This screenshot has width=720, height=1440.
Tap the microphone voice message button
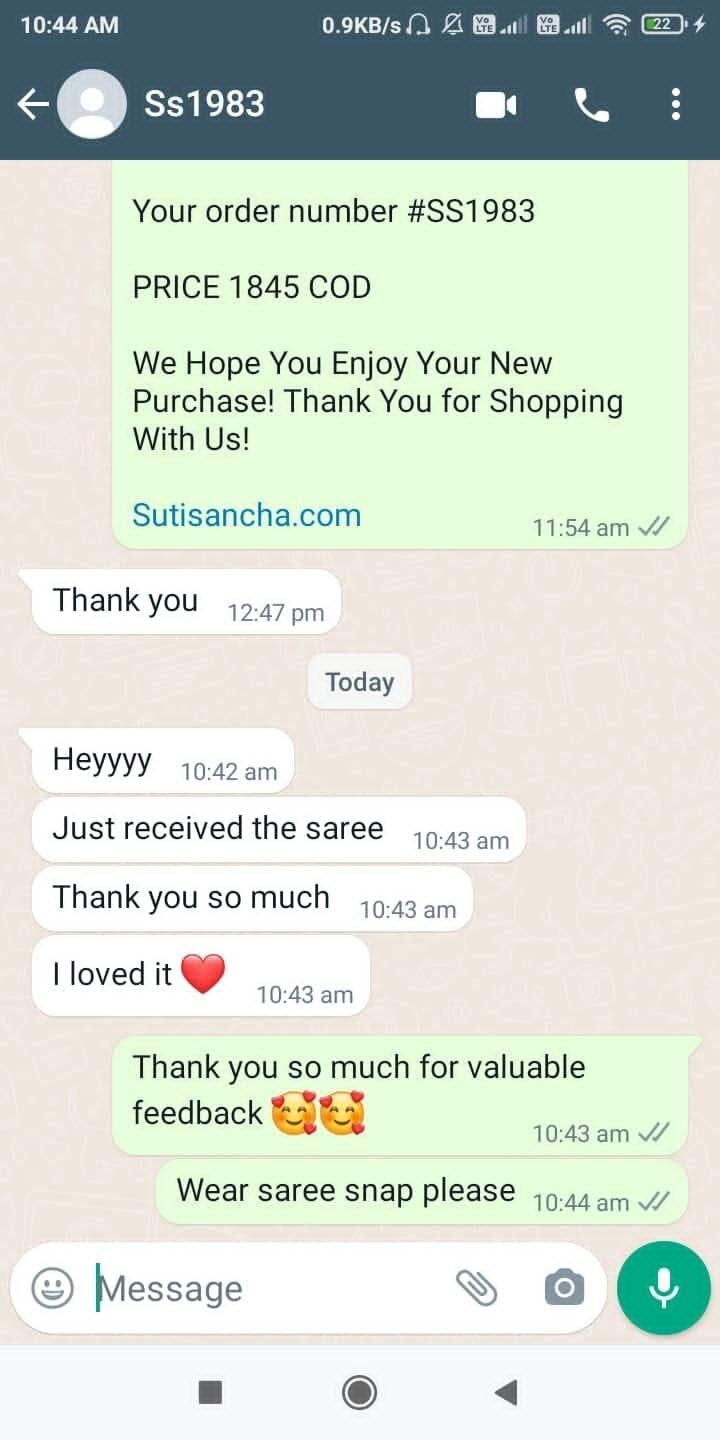pos(664,1288)
